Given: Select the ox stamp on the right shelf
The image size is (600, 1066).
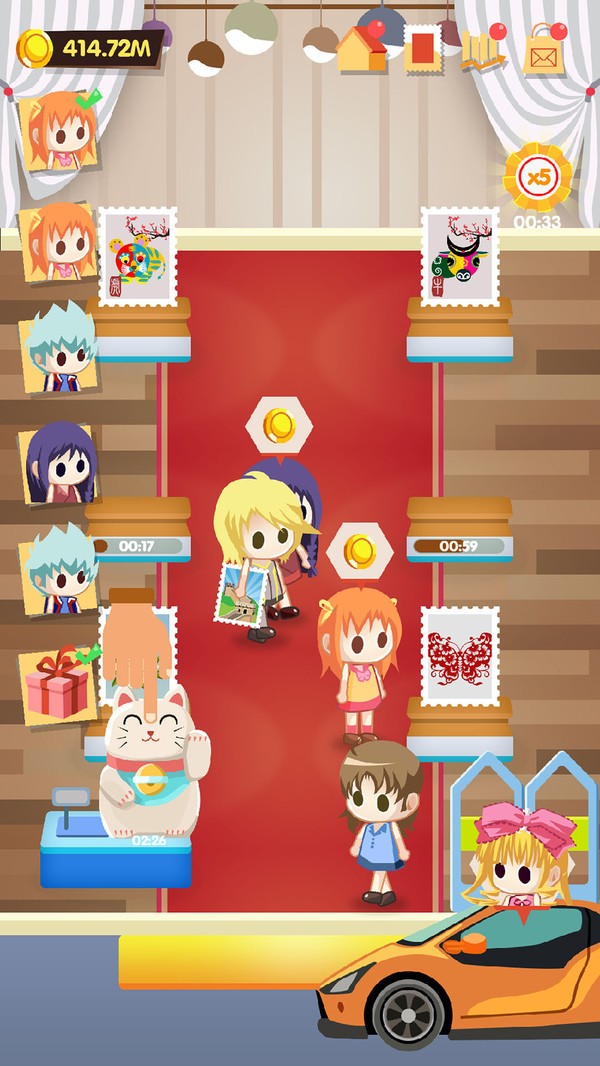Looking at the screenshot, I should coord(459,257).
